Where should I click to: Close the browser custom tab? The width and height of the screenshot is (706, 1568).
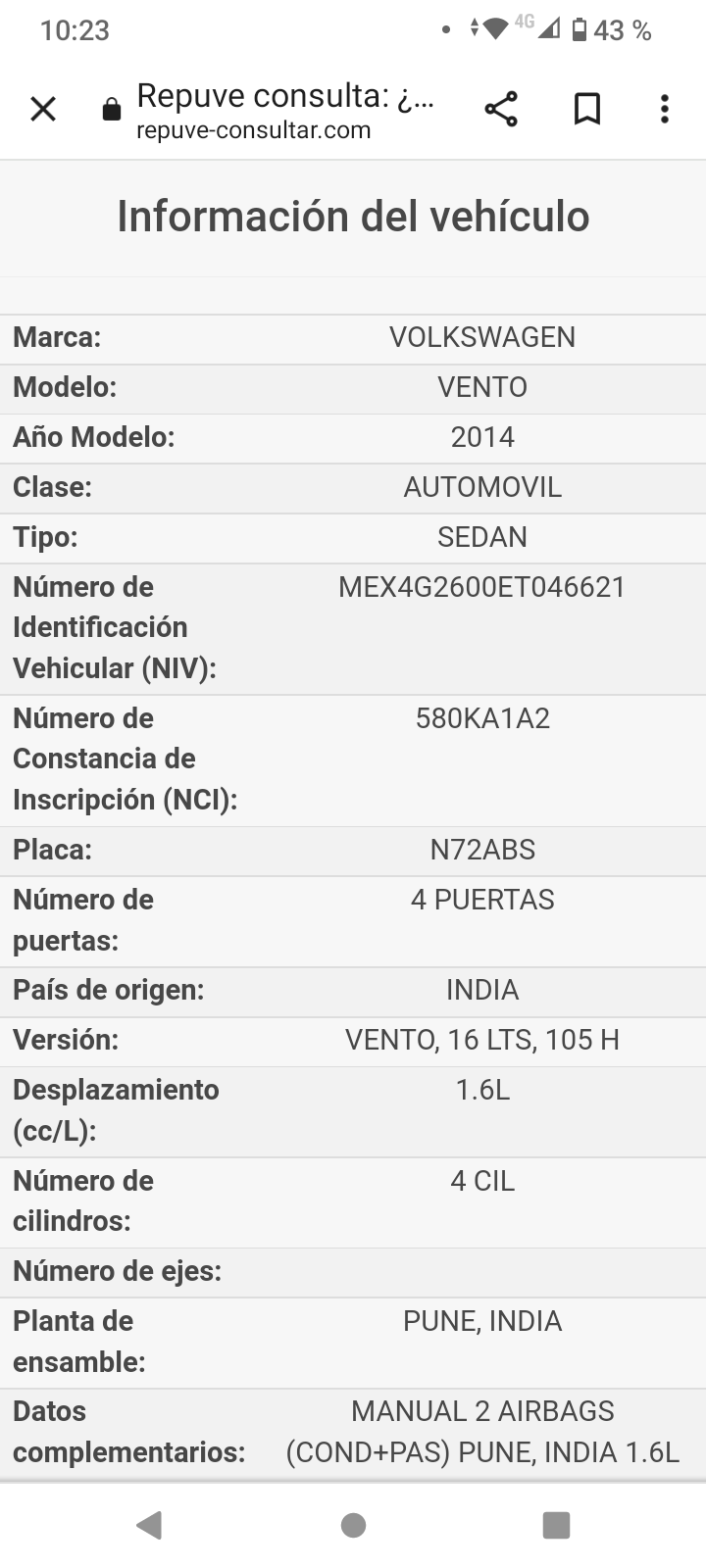point(43,109)
